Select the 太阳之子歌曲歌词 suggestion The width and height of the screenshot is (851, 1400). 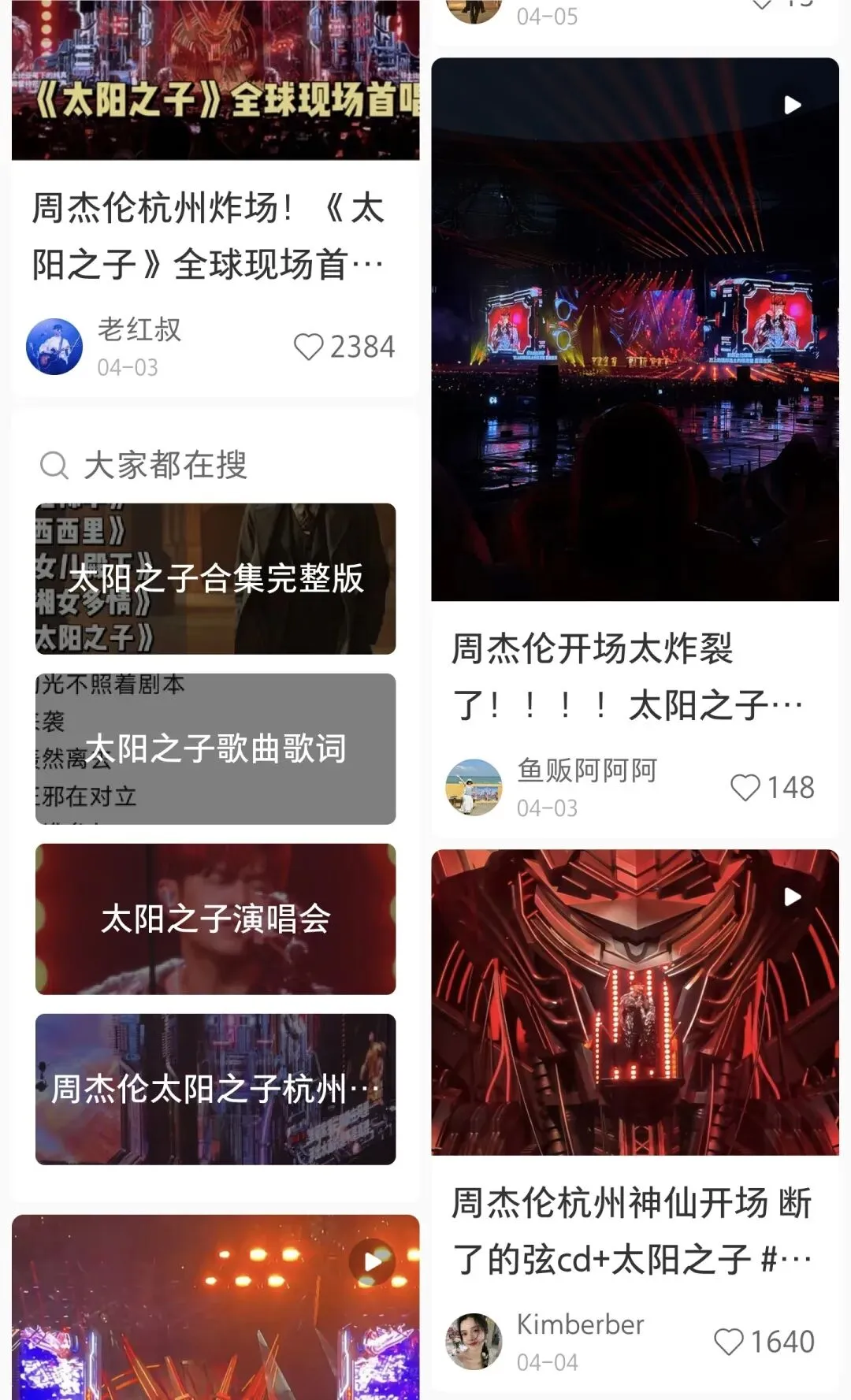tap(215, 749)
